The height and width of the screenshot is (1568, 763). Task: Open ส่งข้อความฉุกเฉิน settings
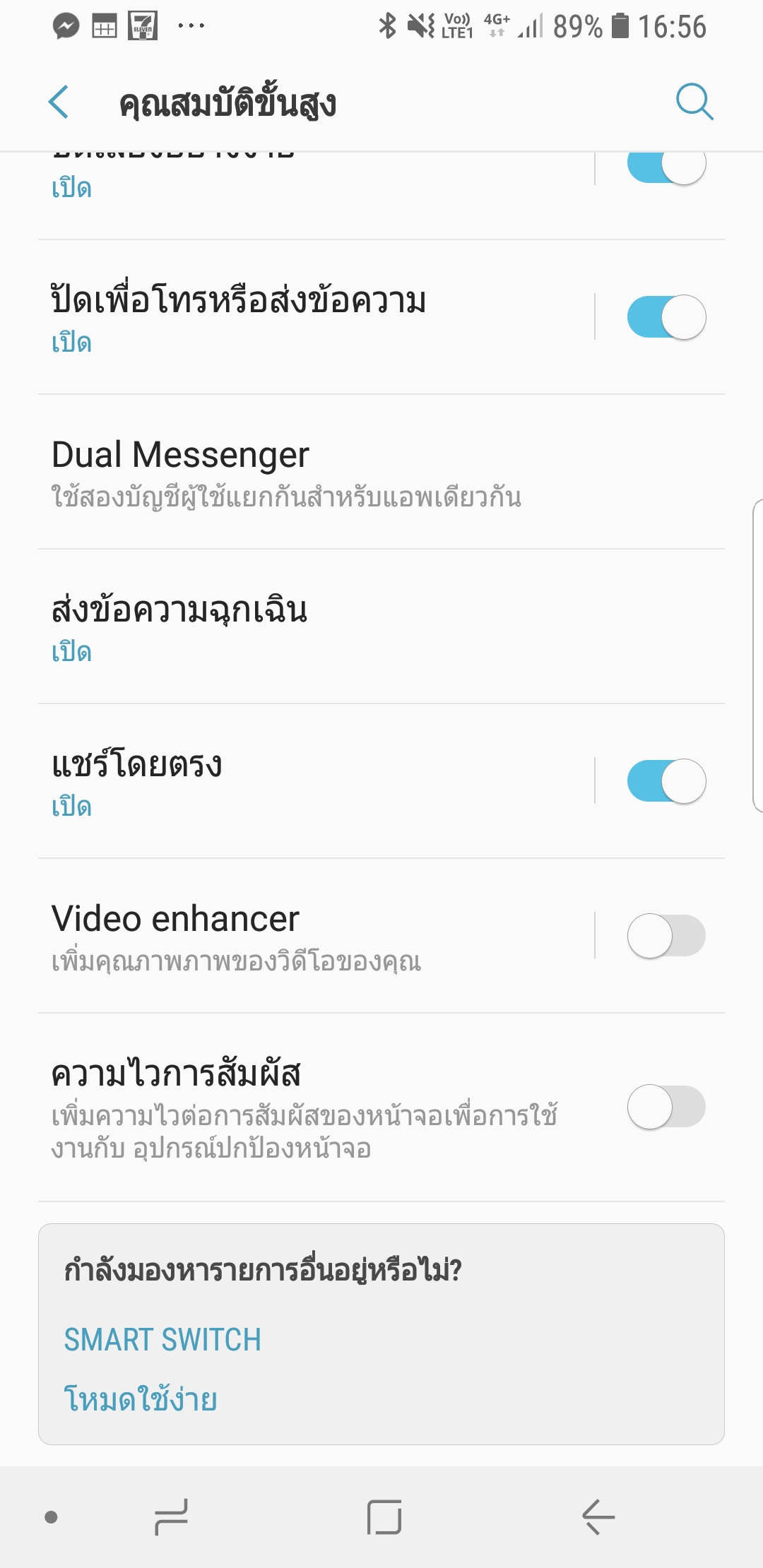click(x=283, y=626)
